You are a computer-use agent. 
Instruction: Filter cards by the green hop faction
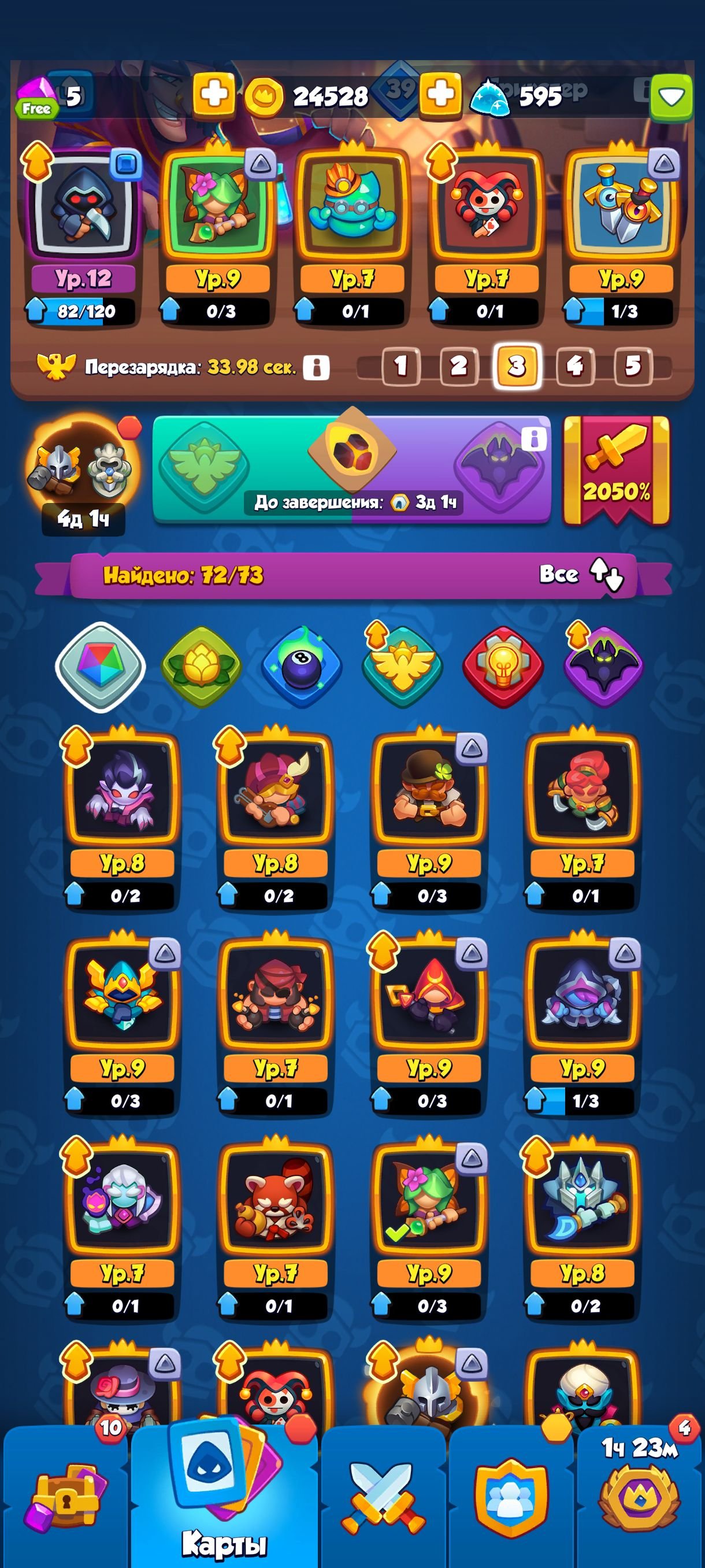[x=201, y=667]
